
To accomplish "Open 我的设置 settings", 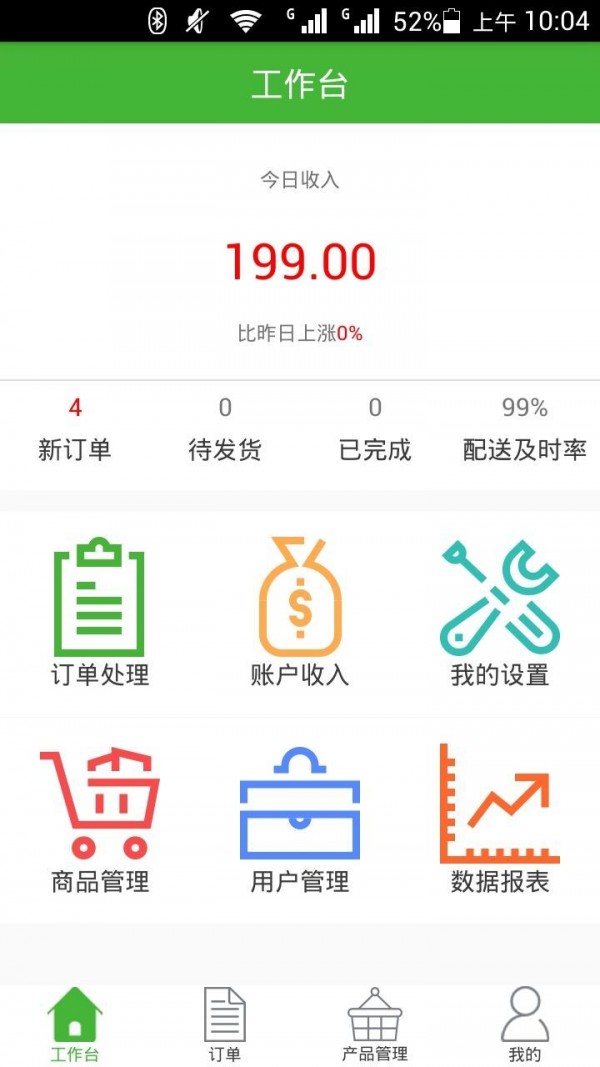I will coord(500,612).
